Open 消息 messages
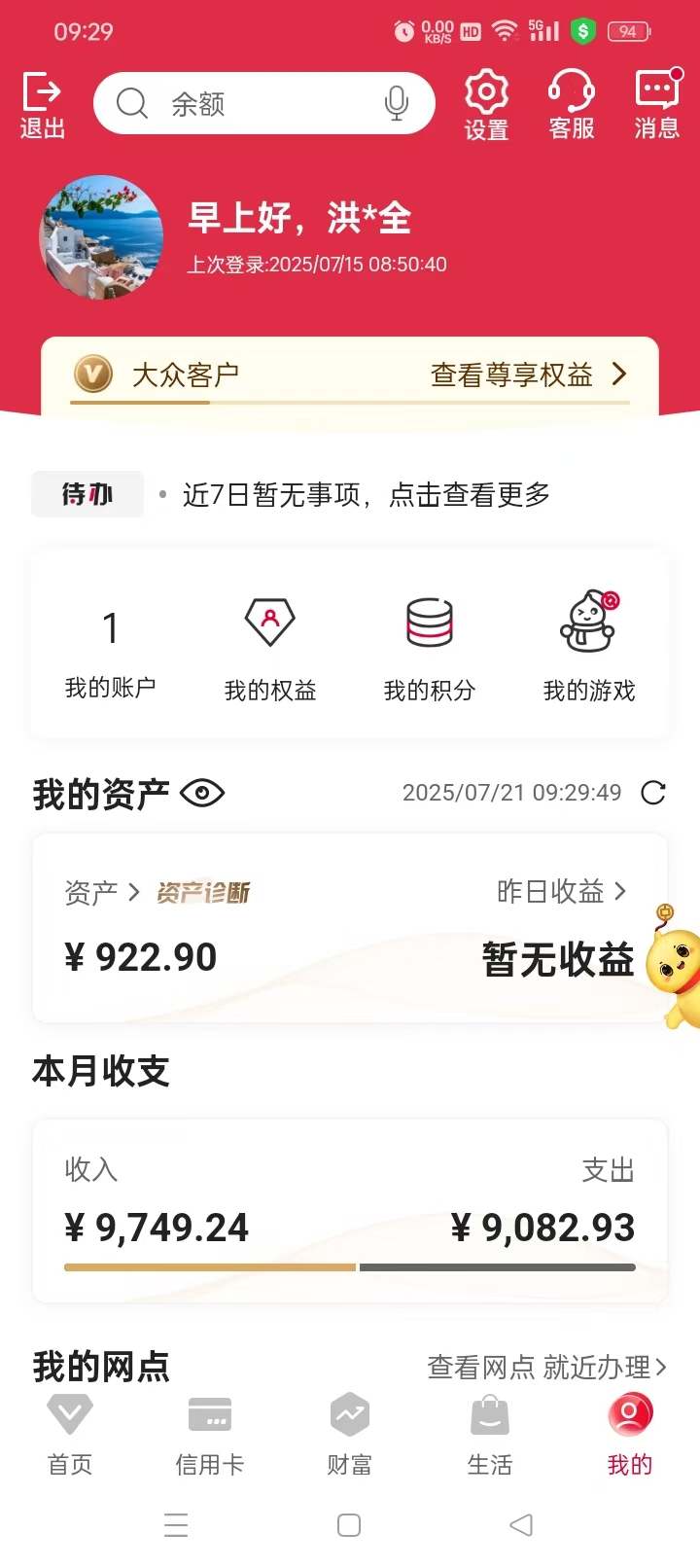700x1568 pixels. click(657, 105)
